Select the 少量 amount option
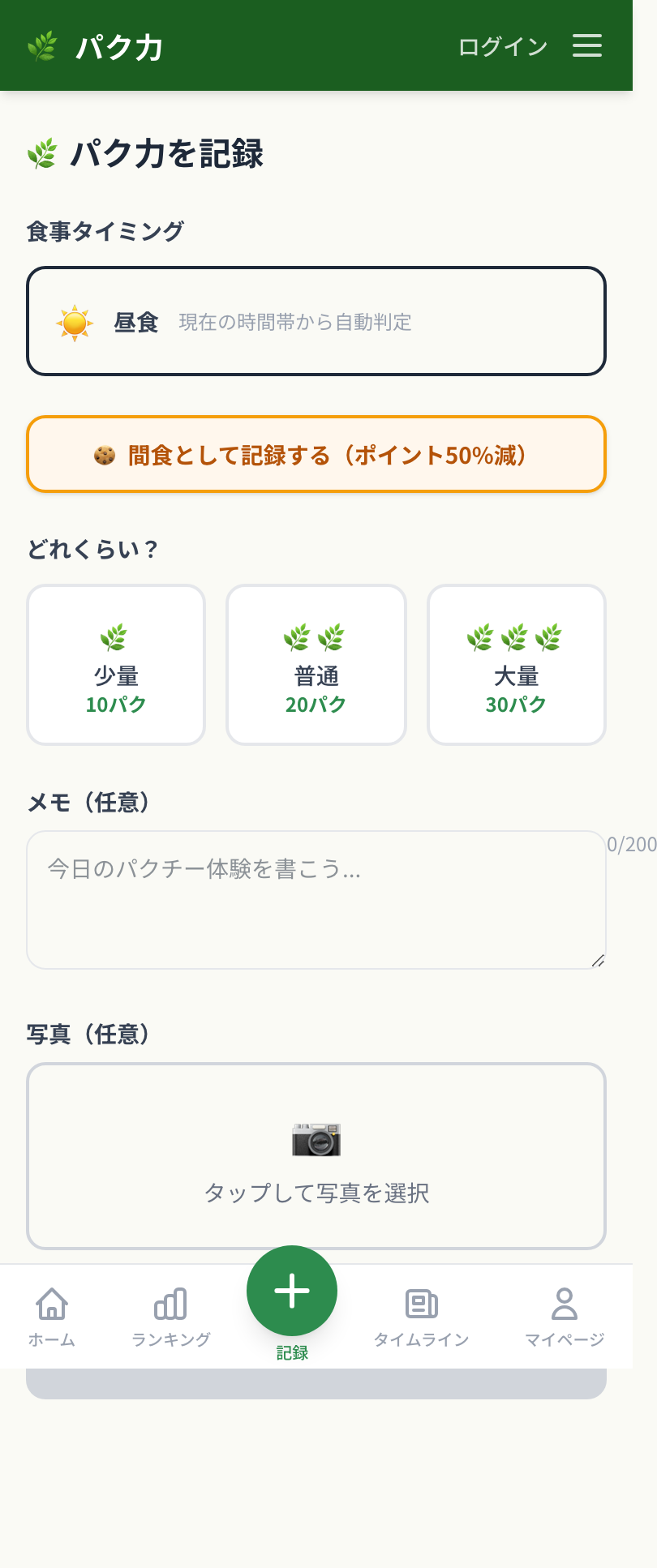 (115, 664)
